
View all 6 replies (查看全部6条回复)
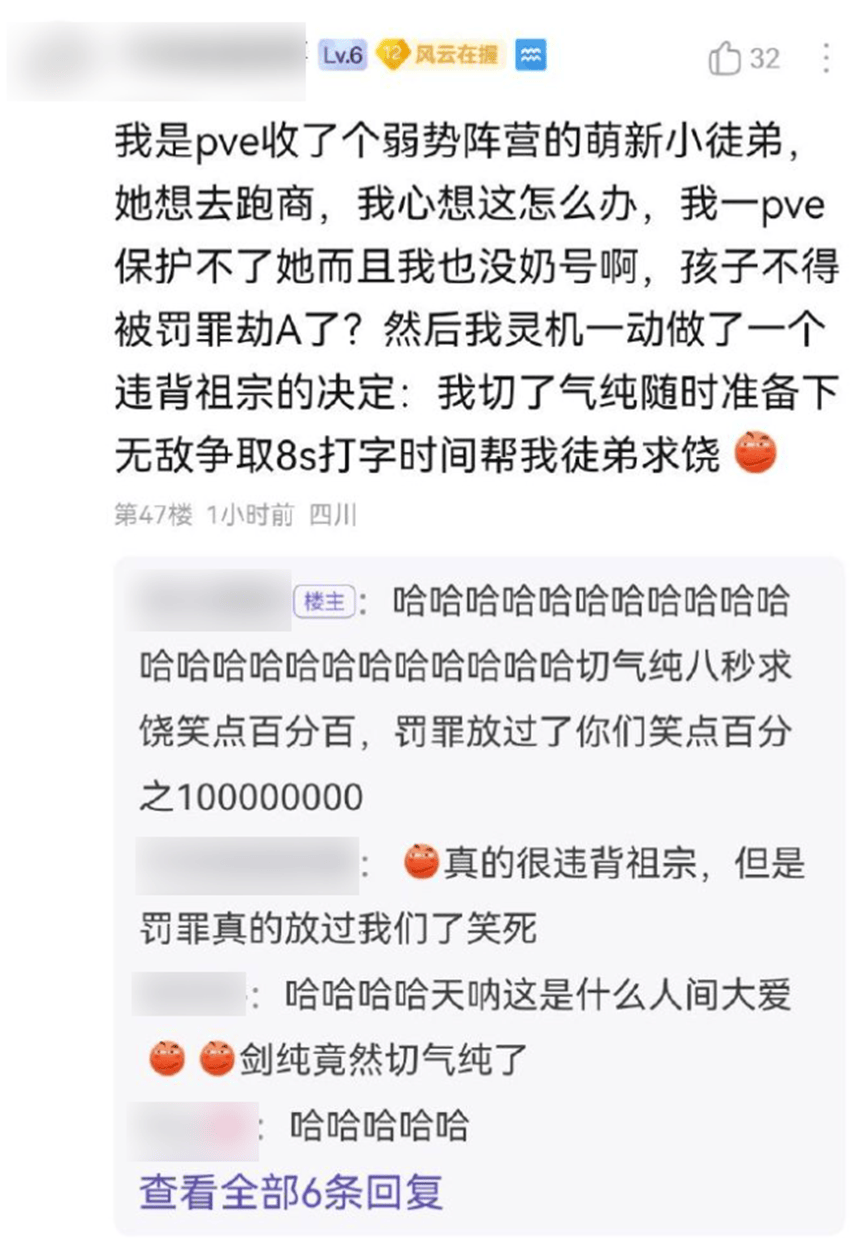tap(291, 1192)
